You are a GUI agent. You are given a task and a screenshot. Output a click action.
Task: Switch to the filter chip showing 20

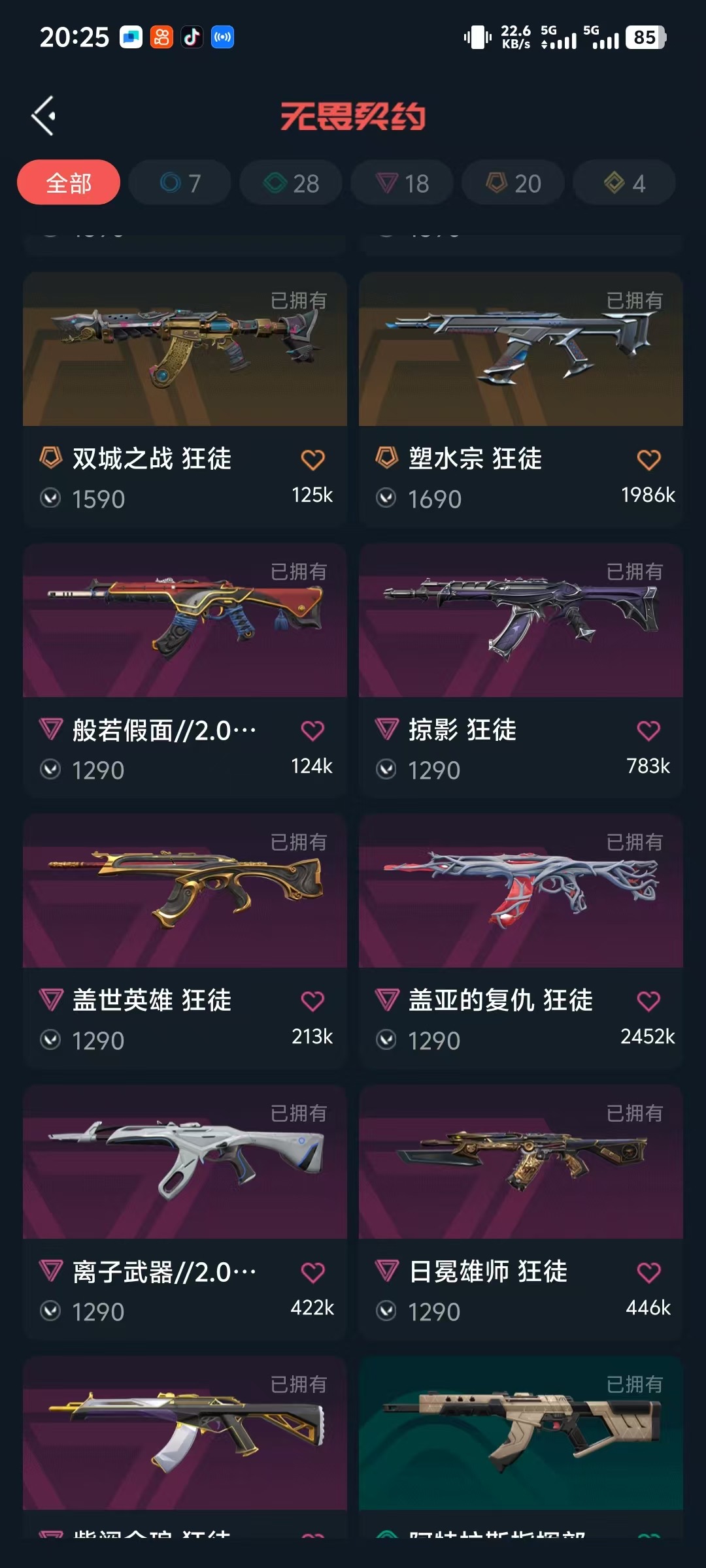pyautogui.click(x=513, y=183)
